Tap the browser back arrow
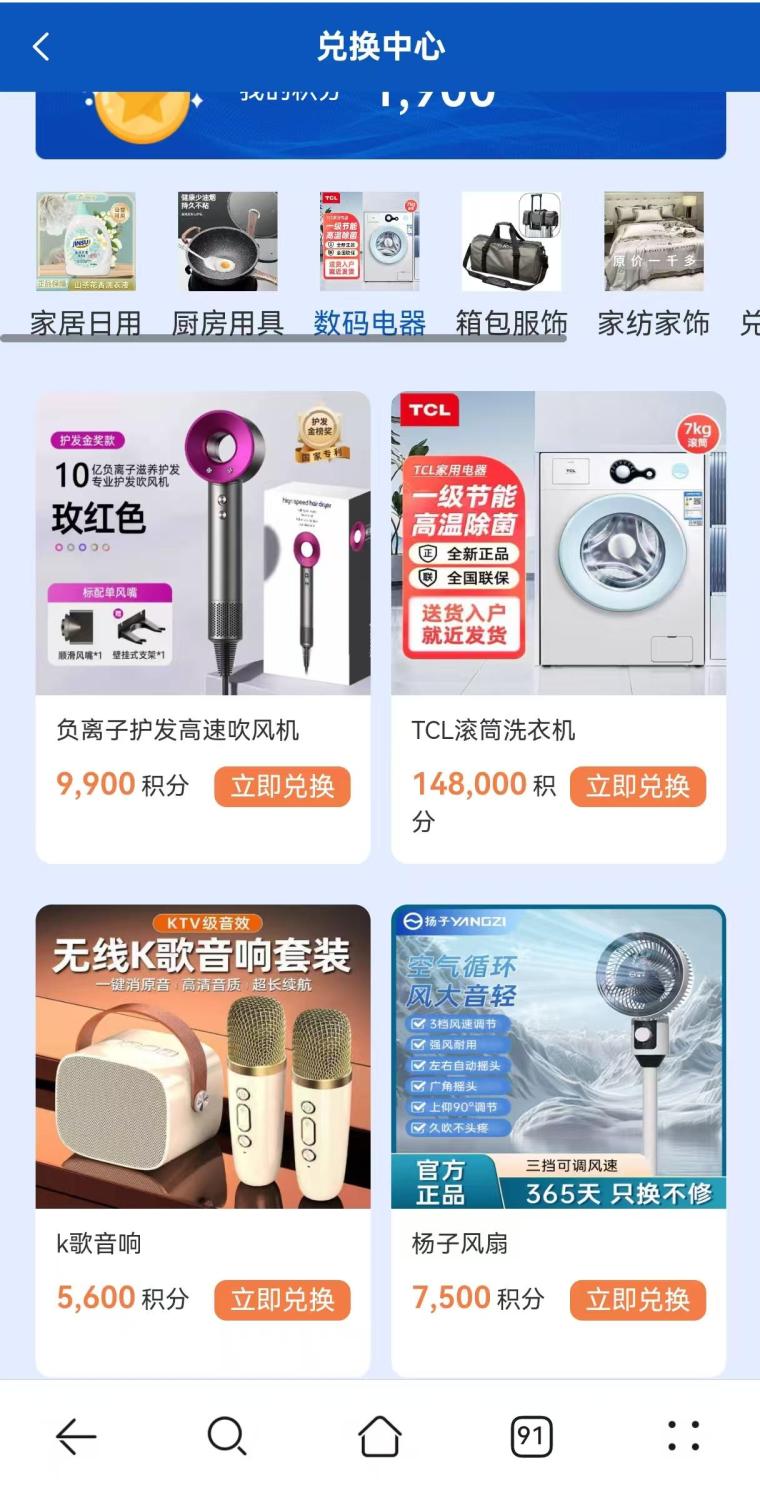The image size is (760, 1493). coord(76,1437)
